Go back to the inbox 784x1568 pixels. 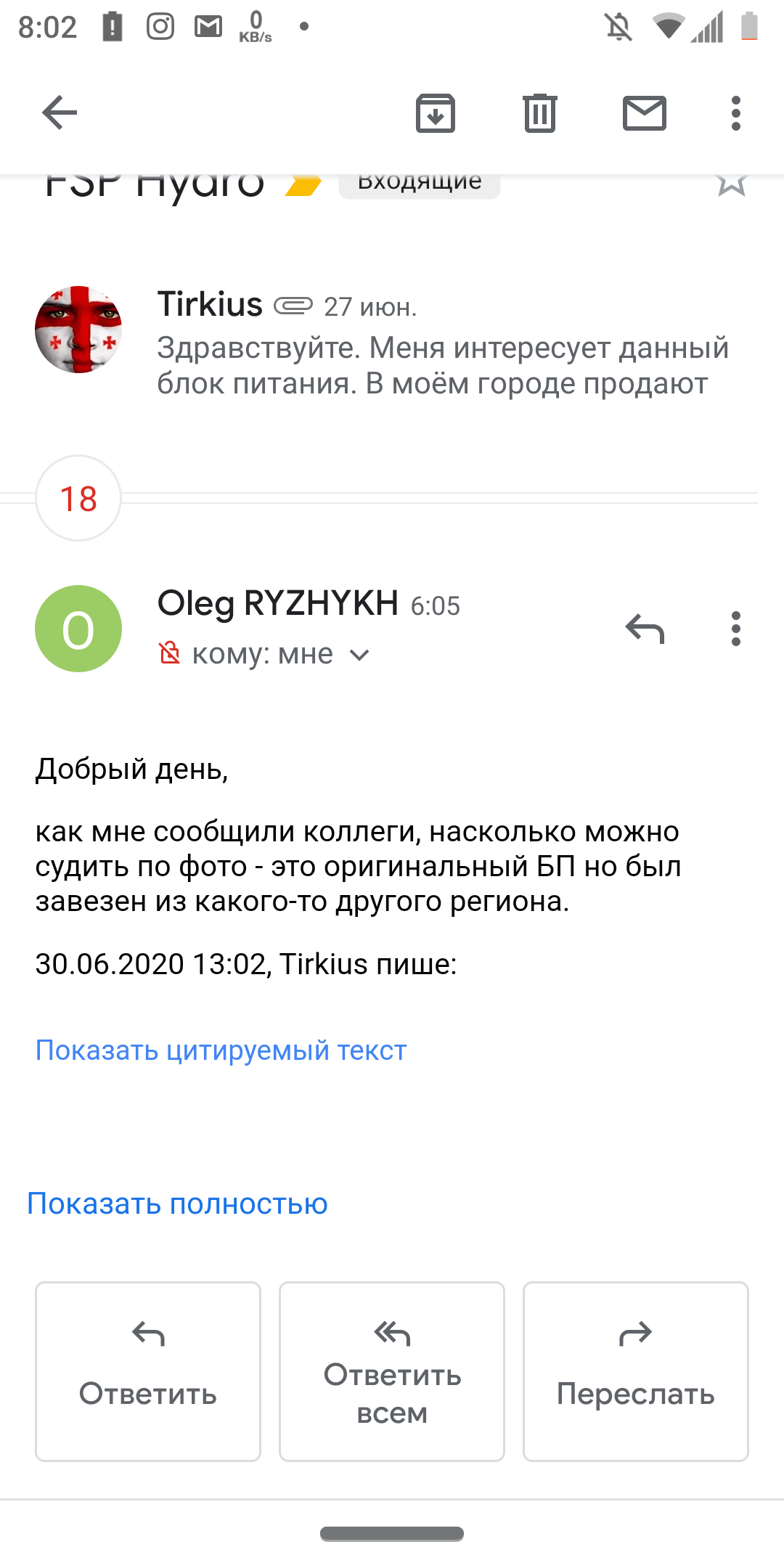pyautogui.click(x=60, y=113)
